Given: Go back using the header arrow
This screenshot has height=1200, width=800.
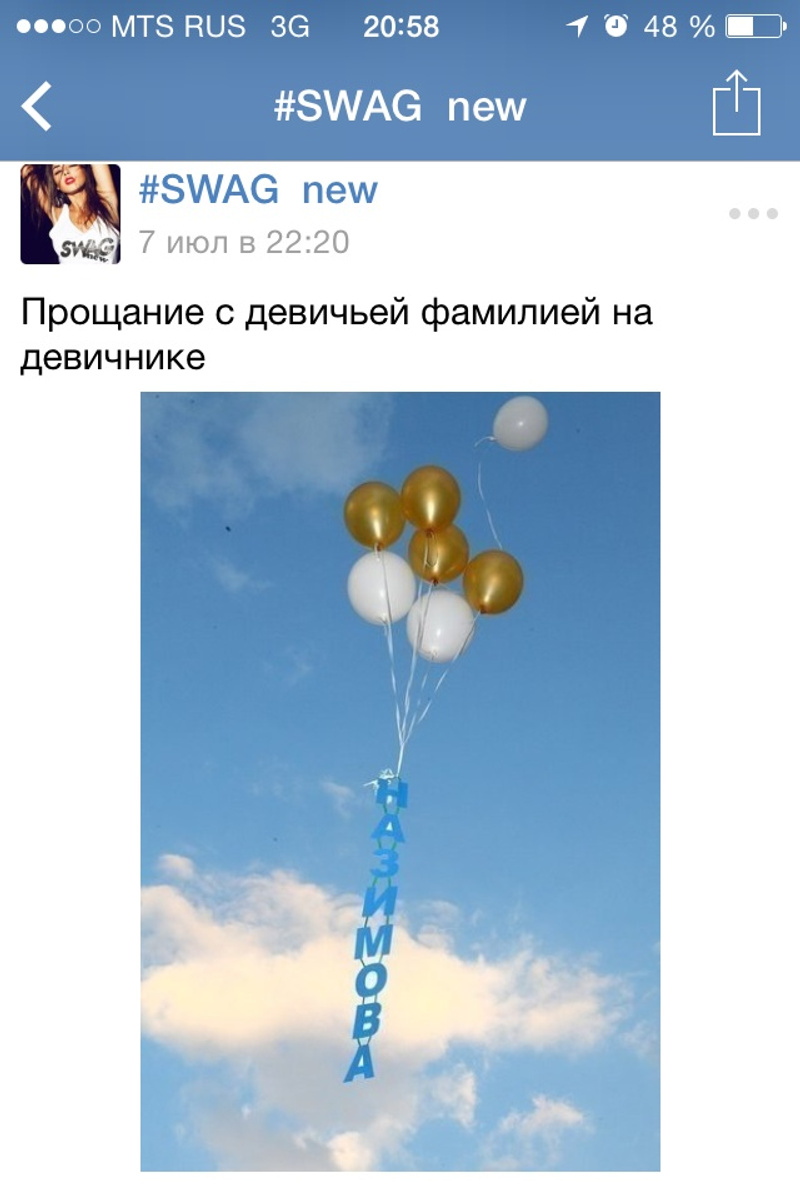Looking at the screenshot, I should pos(38,107).
